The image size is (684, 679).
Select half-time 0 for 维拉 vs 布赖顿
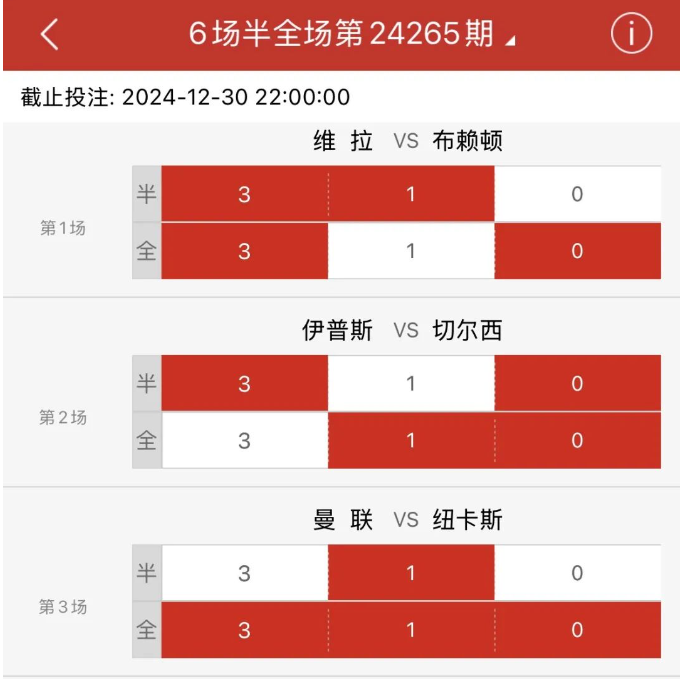pyautogui.click(x=577, y=194)
